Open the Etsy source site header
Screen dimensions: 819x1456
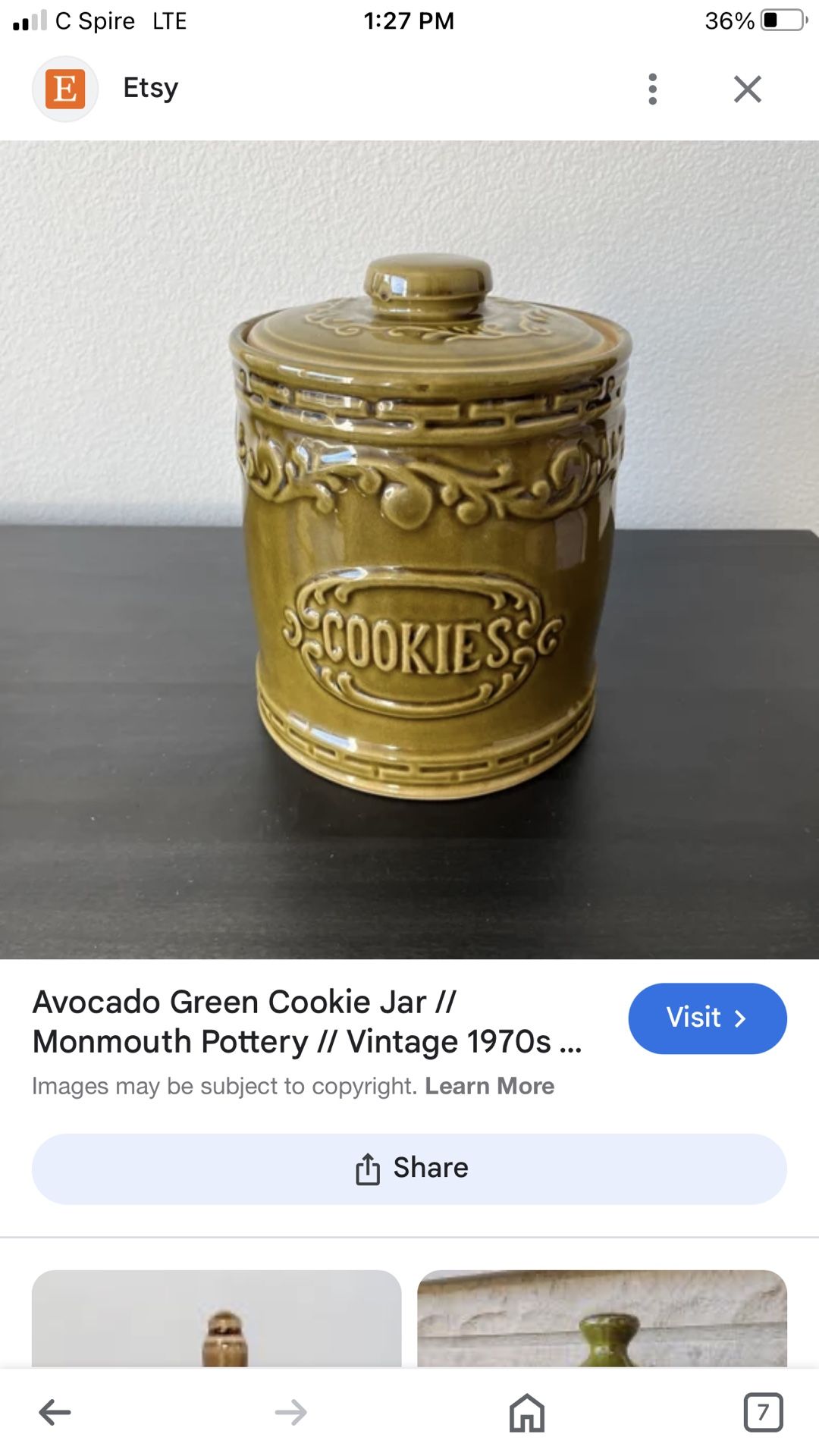click(x=150, y=88)
